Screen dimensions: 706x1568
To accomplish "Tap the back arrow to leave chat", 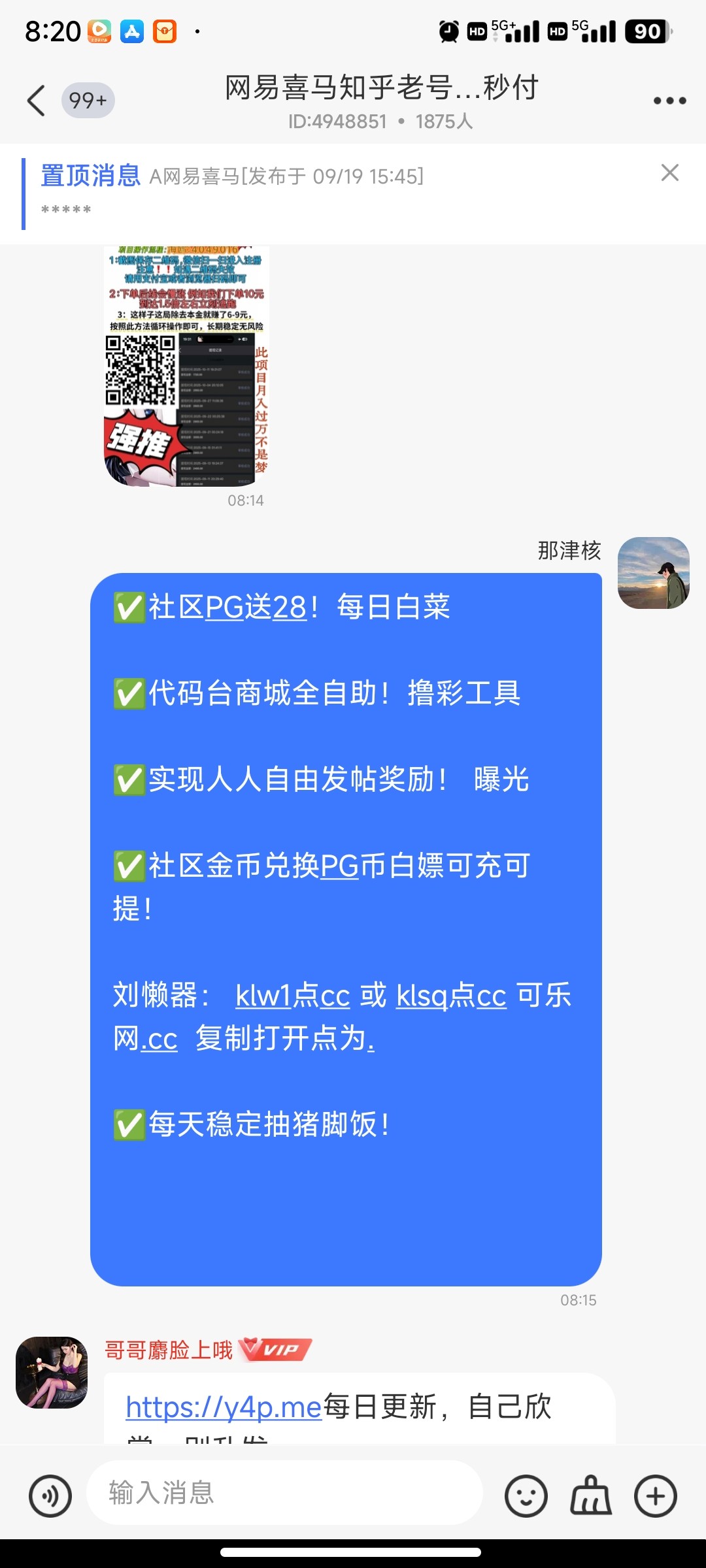I will point(36,99).
